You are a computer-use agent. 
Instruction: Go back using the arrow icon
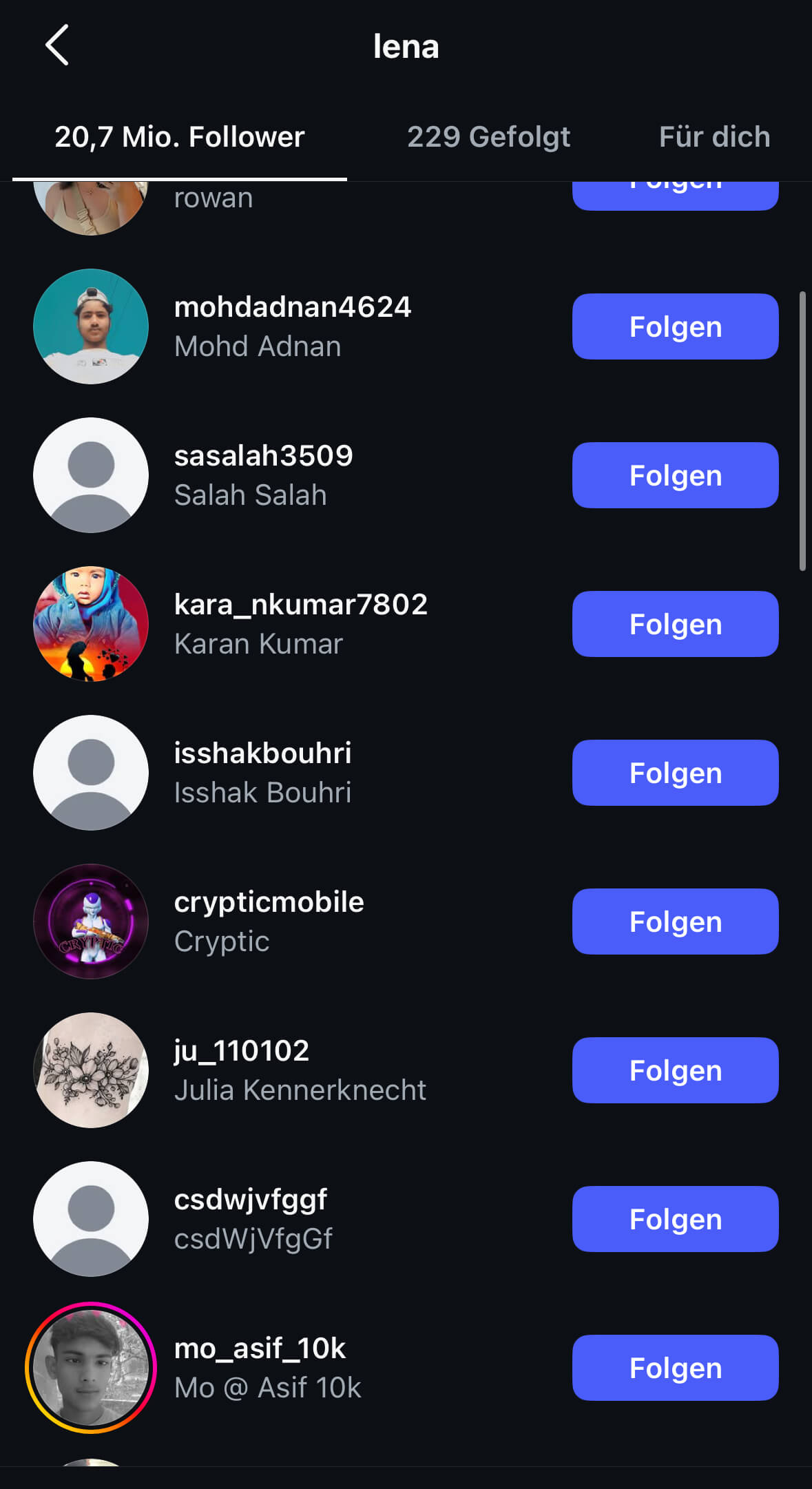pyautogui.click(x=57, y=45)
